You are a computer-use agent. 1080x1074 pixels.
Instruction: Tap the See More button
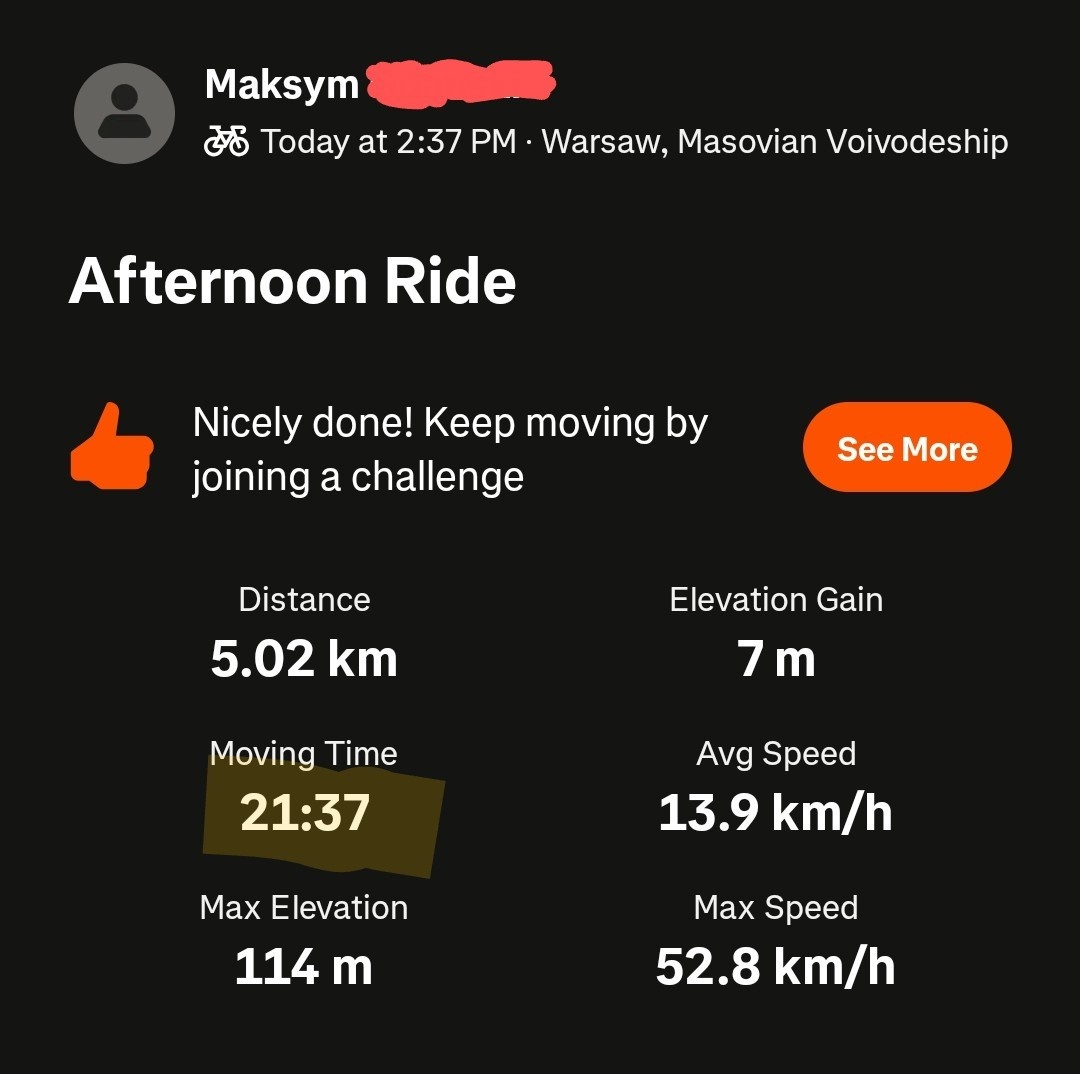pyautogui.click(x=907, y=448)
